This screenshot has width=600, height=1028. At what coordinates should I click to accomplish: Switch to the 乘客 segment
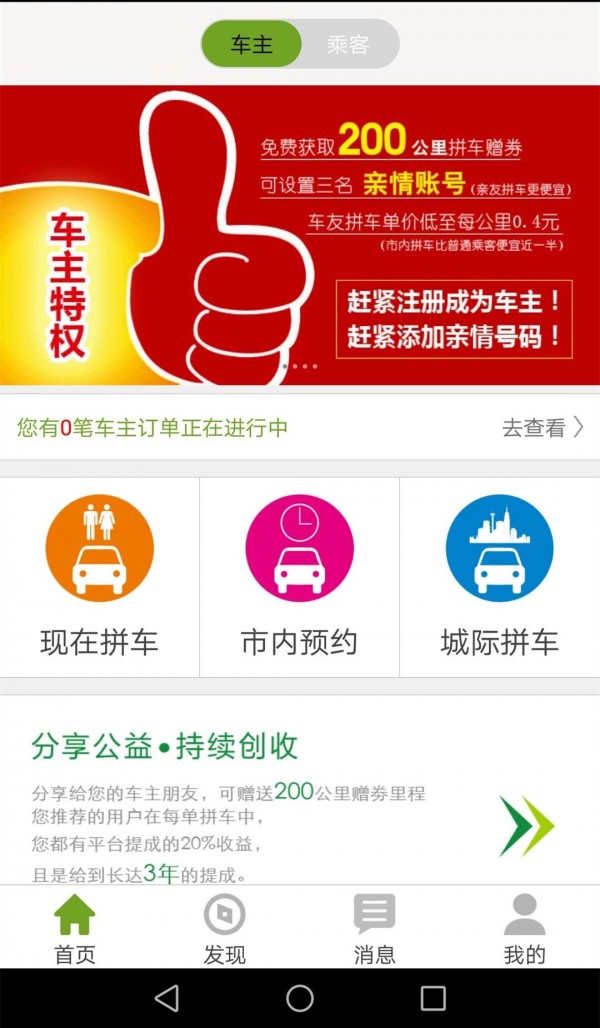coord(348,44)
